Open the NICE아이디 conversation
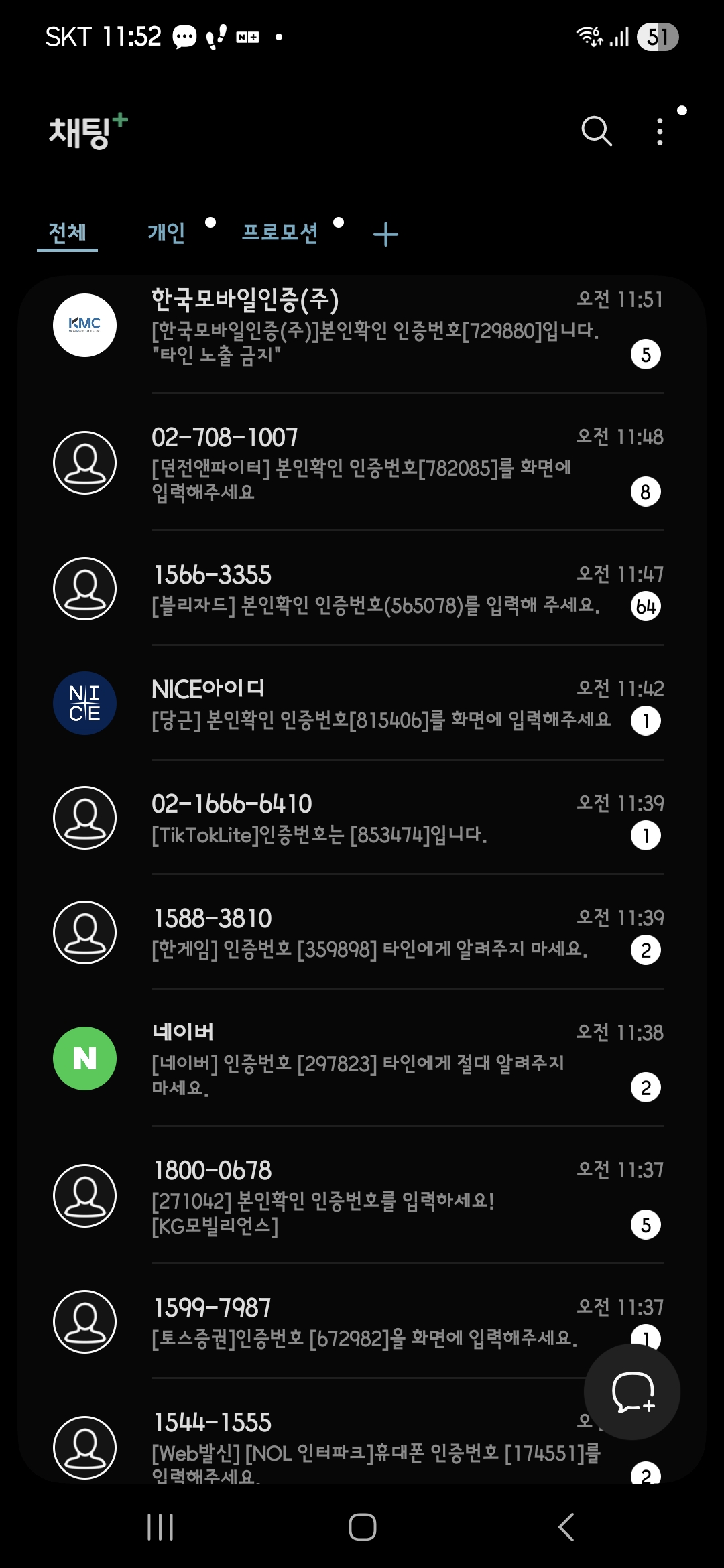Image resolution: width=724 pixels, height=1568 pixels. 362,704
